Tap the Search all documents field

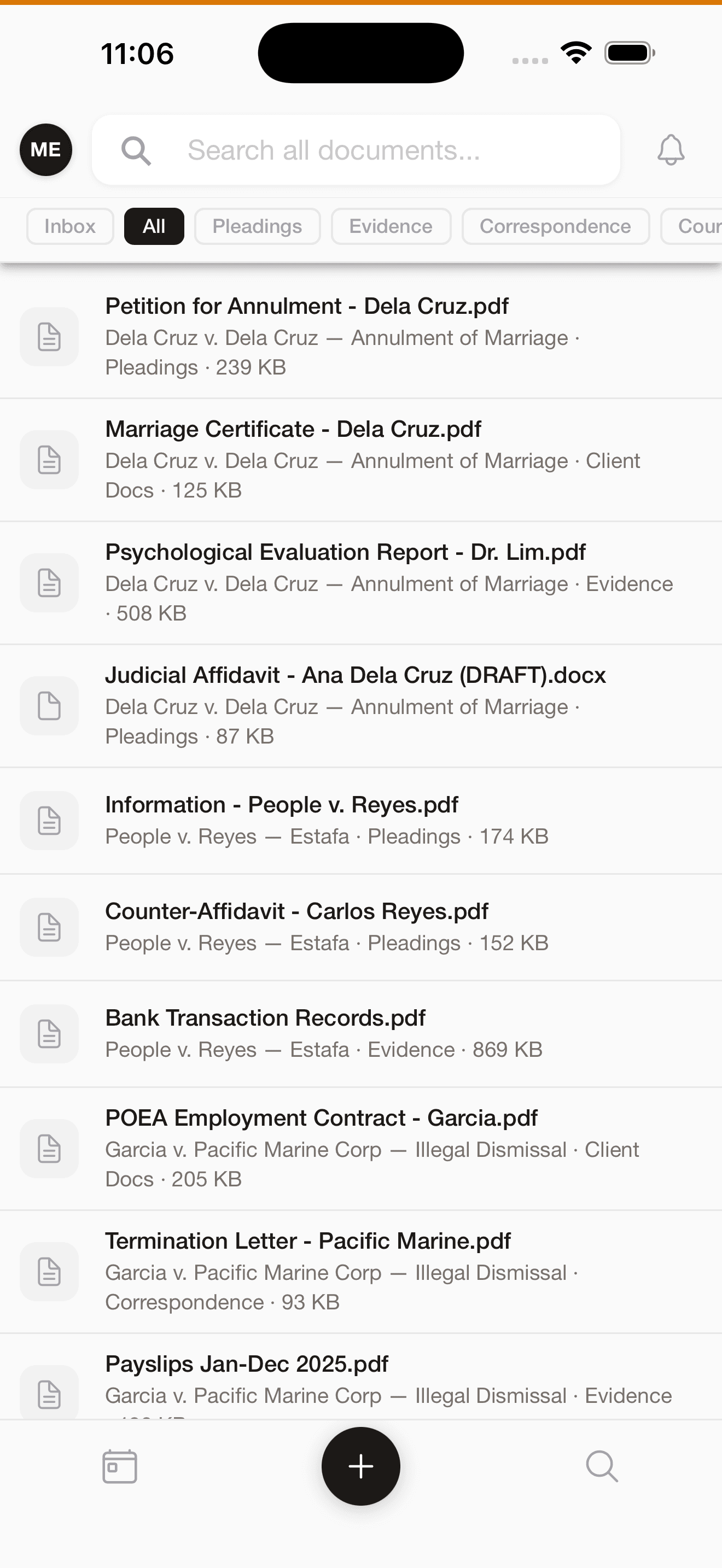356,150
